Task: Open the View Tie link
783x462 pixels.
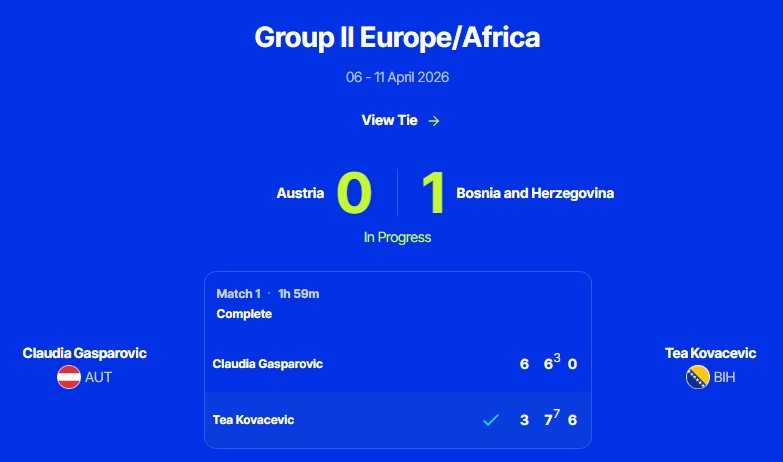Action: click(399, 120)
